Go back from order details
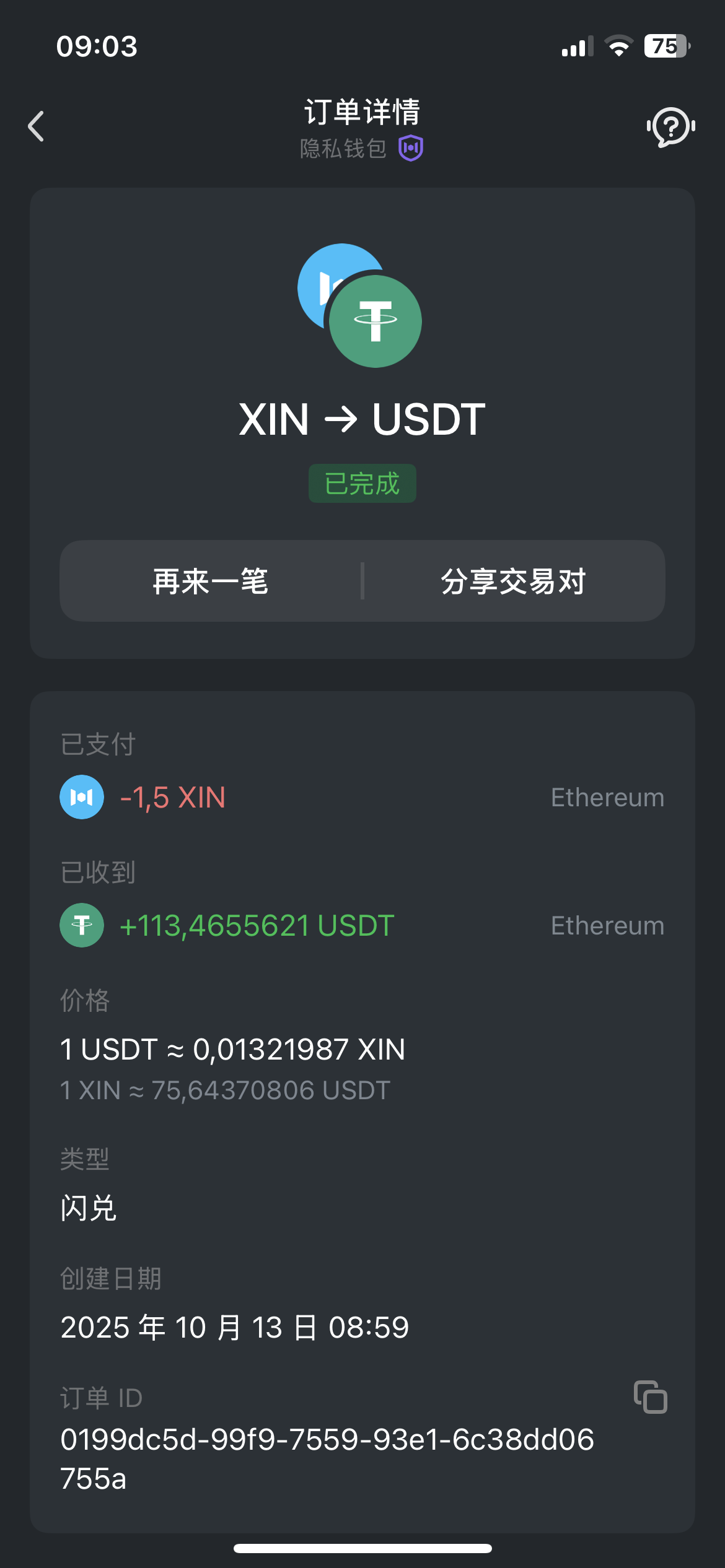 pyautogui.click(x=37, y=126)
